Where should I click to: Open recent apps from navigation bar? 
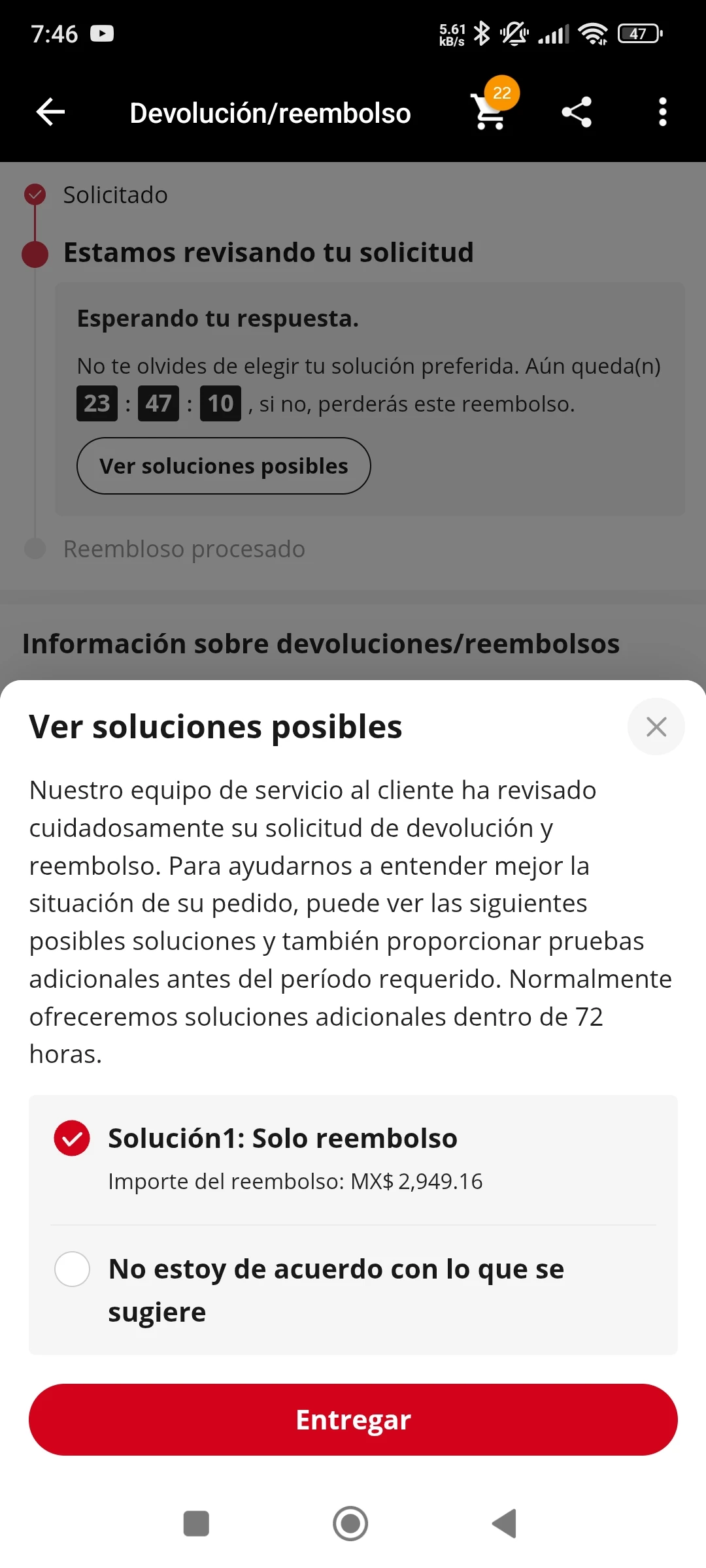click(196, 1524)
